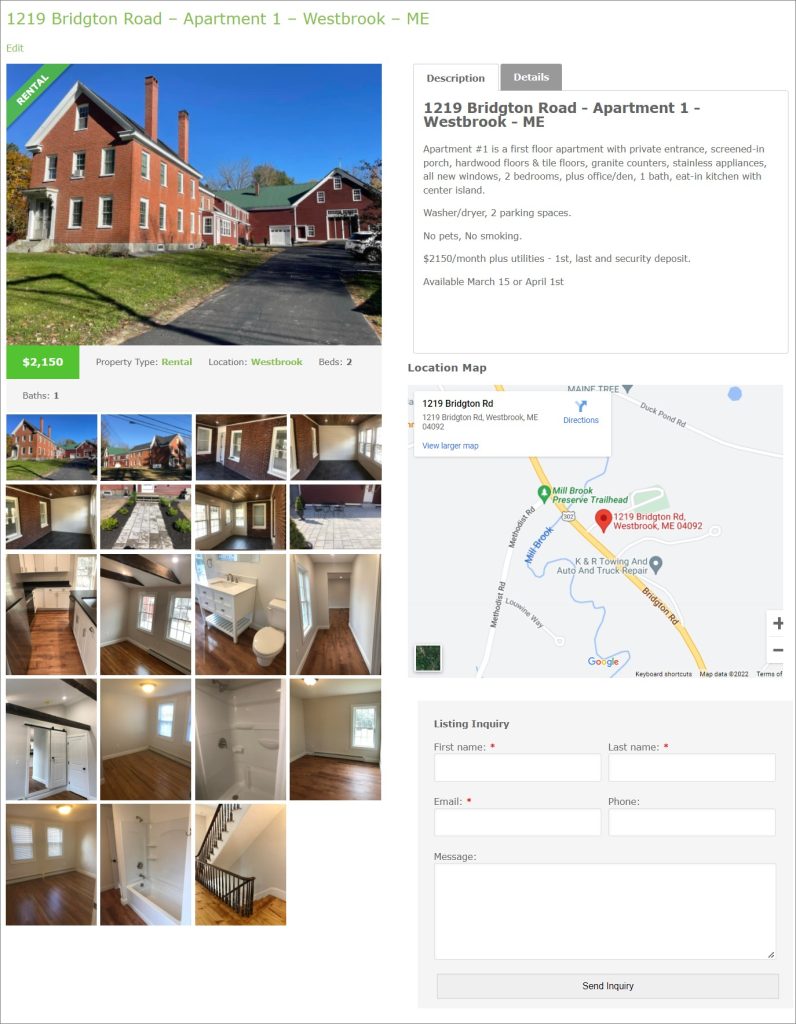This screenshot has height=1024, width=796.
Task: Focus the Email field in Listing Inquiry
Action: [516, 821]
